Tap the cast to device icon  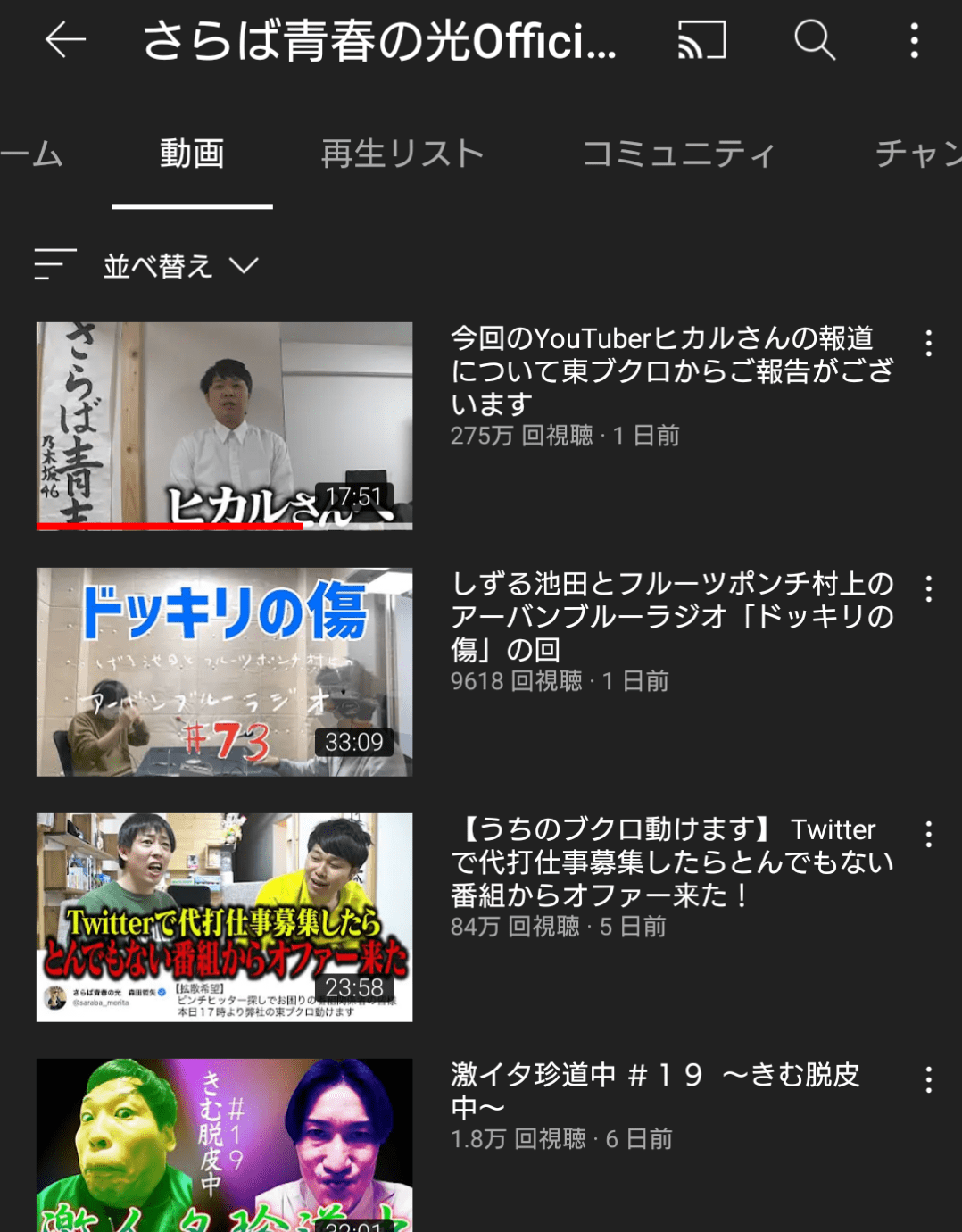tap(701, 41)
